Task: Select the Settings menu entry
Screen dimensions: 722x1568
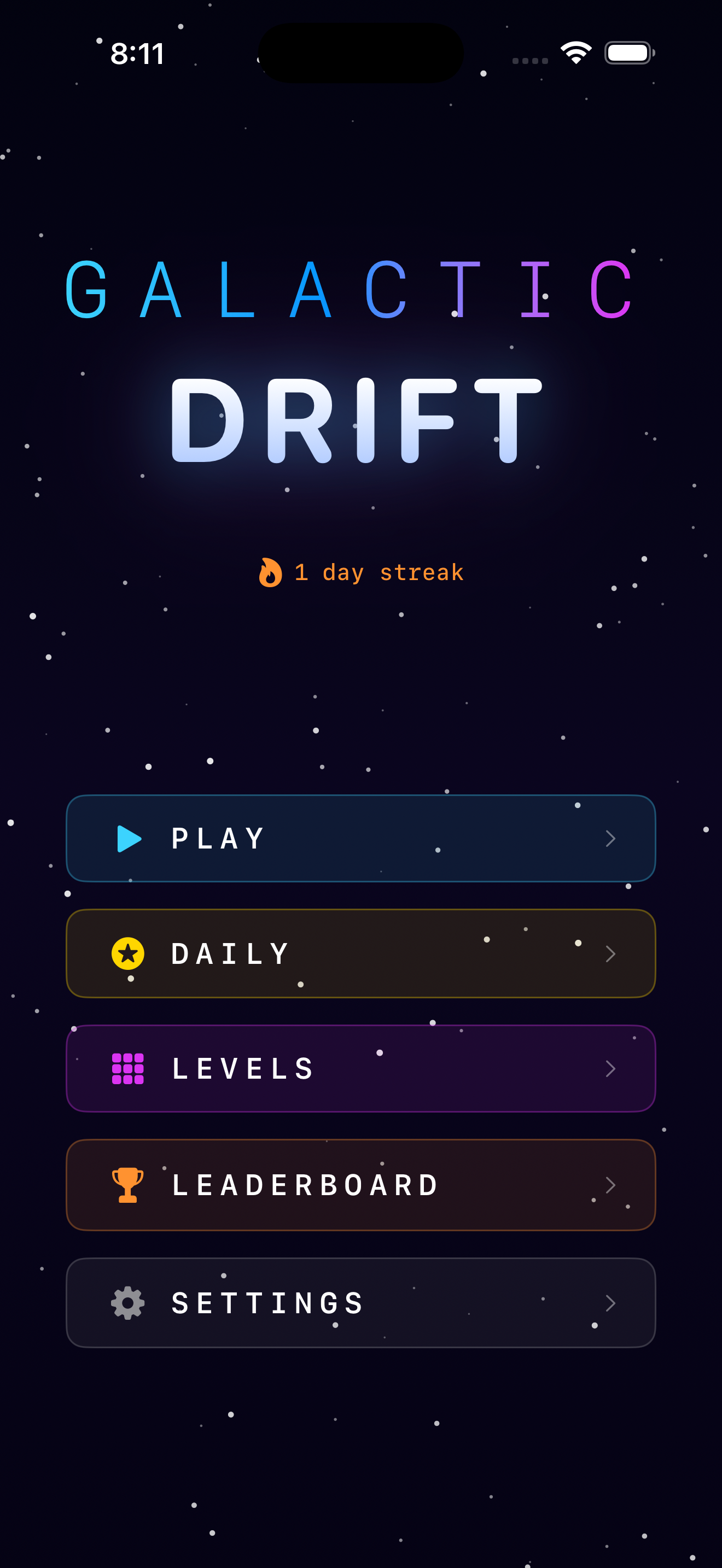Action: point(360,1303)
